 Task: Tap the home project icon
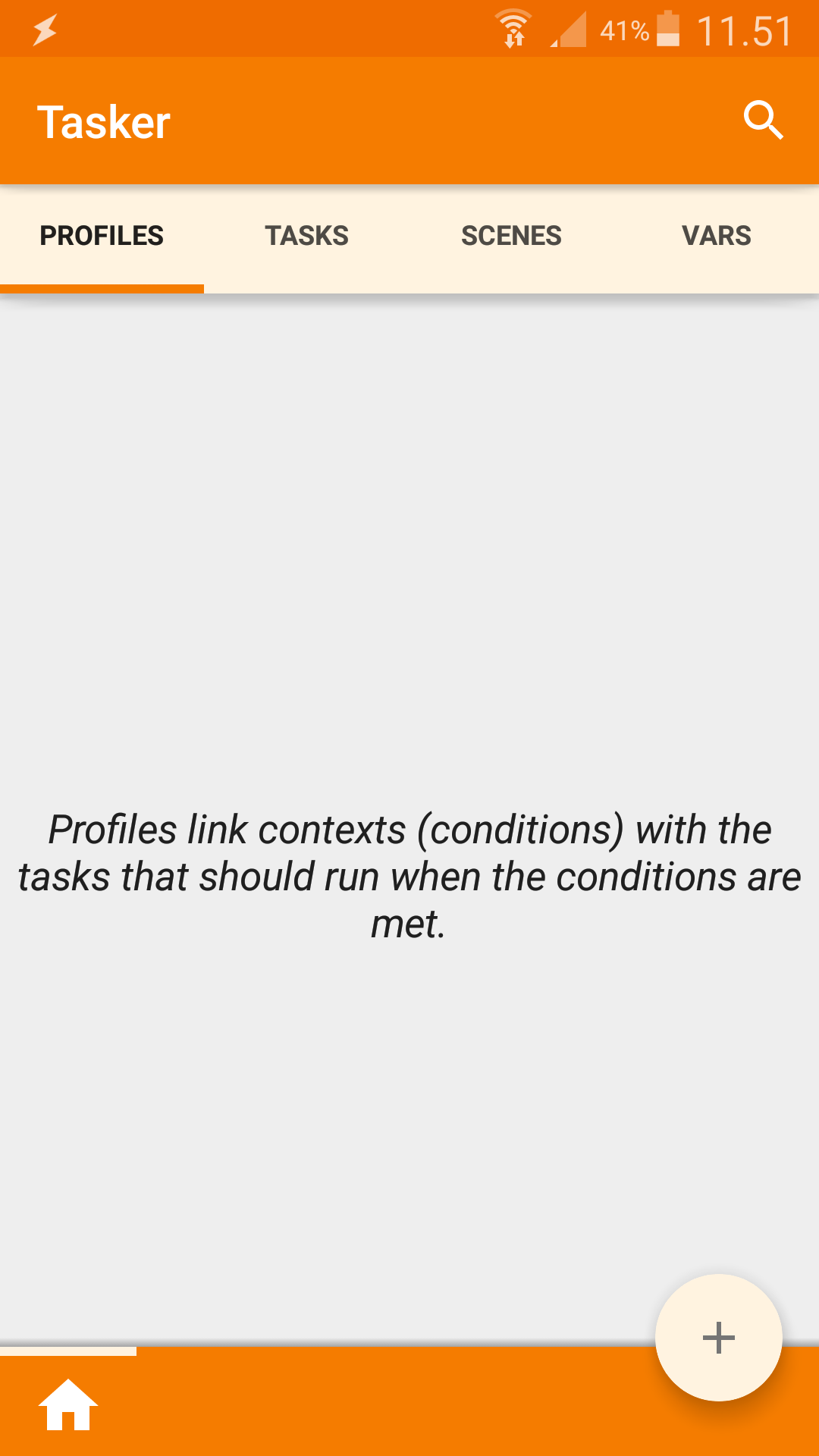pyautogui.click(x=68, y=1404)
